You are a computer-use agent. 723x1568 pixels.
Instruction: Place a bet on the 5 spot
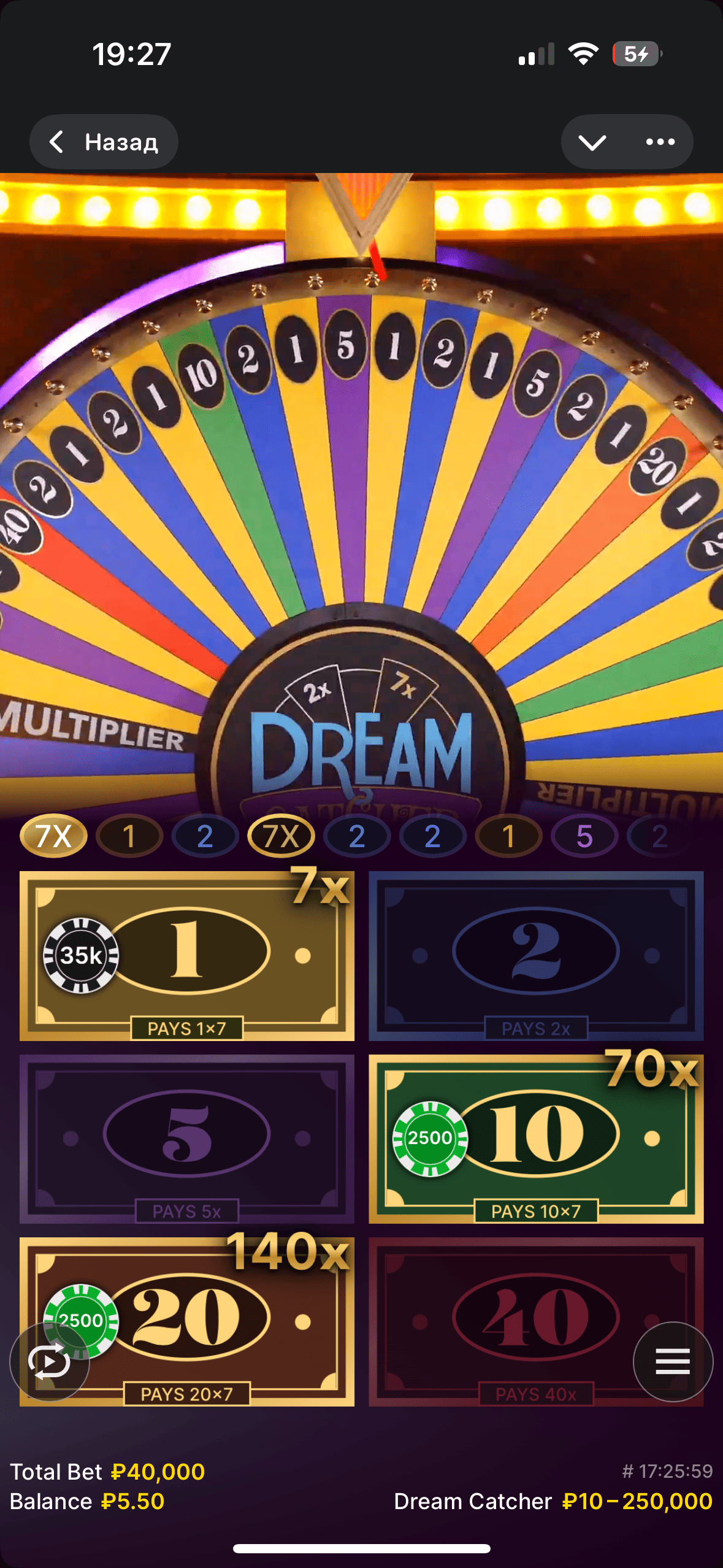[186, 1138]
